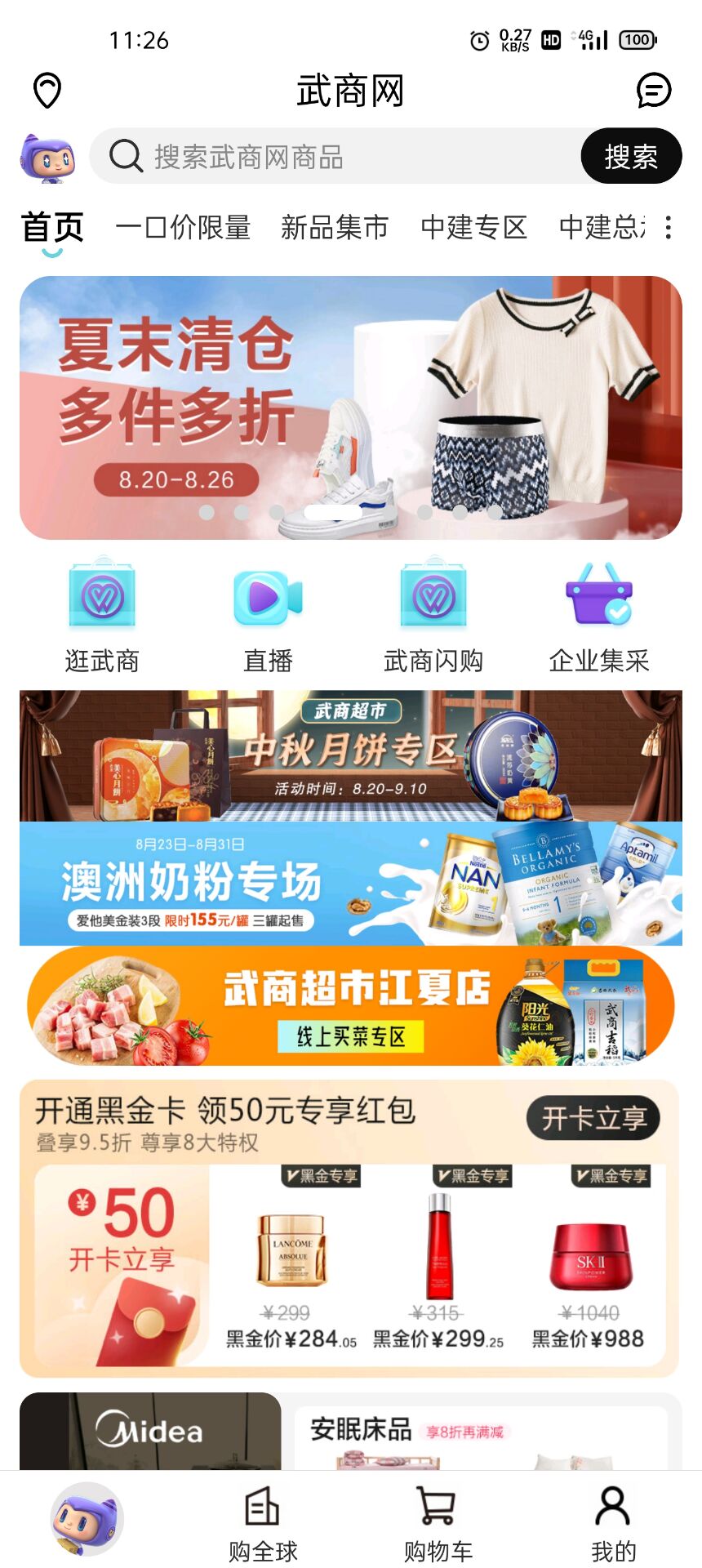The width and height of the screenshot is (702, 1568).
Task: Open the three-dot category overflow menu
Action: 669,228
